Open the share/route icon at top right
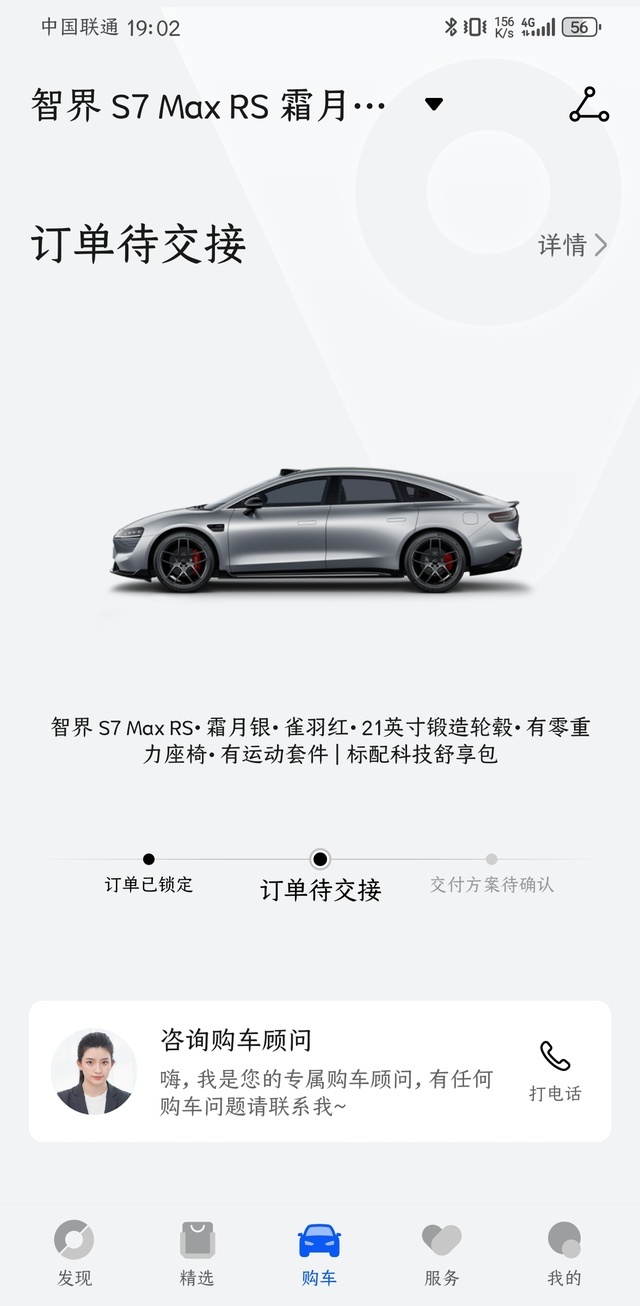Image resolution: width=640 pixels, height=1306 pixels. click(589, 105)
